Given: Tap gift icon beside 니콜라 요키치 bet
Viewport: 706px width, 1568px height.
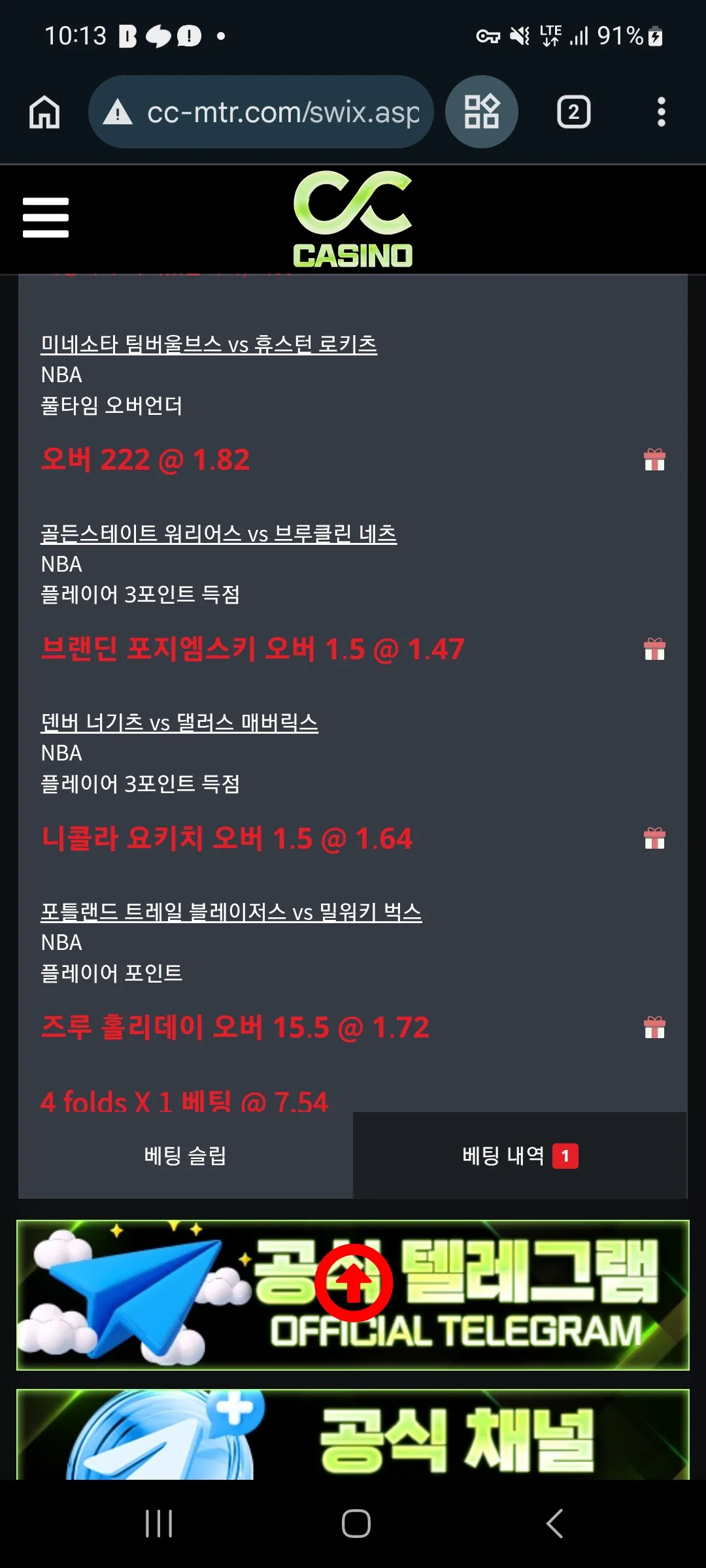Looking at the screenshot, I should 654,838.
